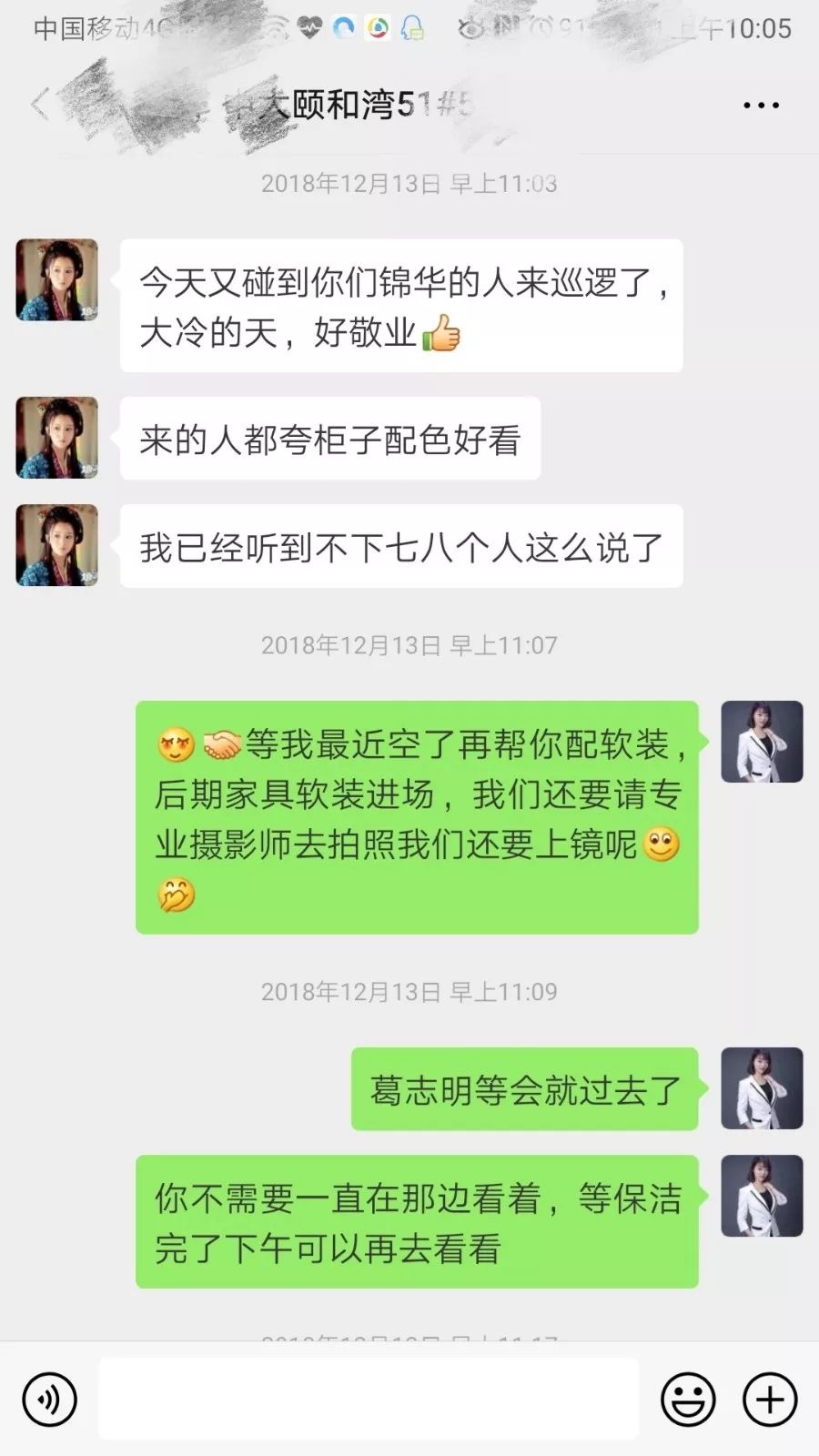Viewport: 819px width, 1456px height.
Task: Tap the message with the thumbs-up emoji
Action: point(400,305)
